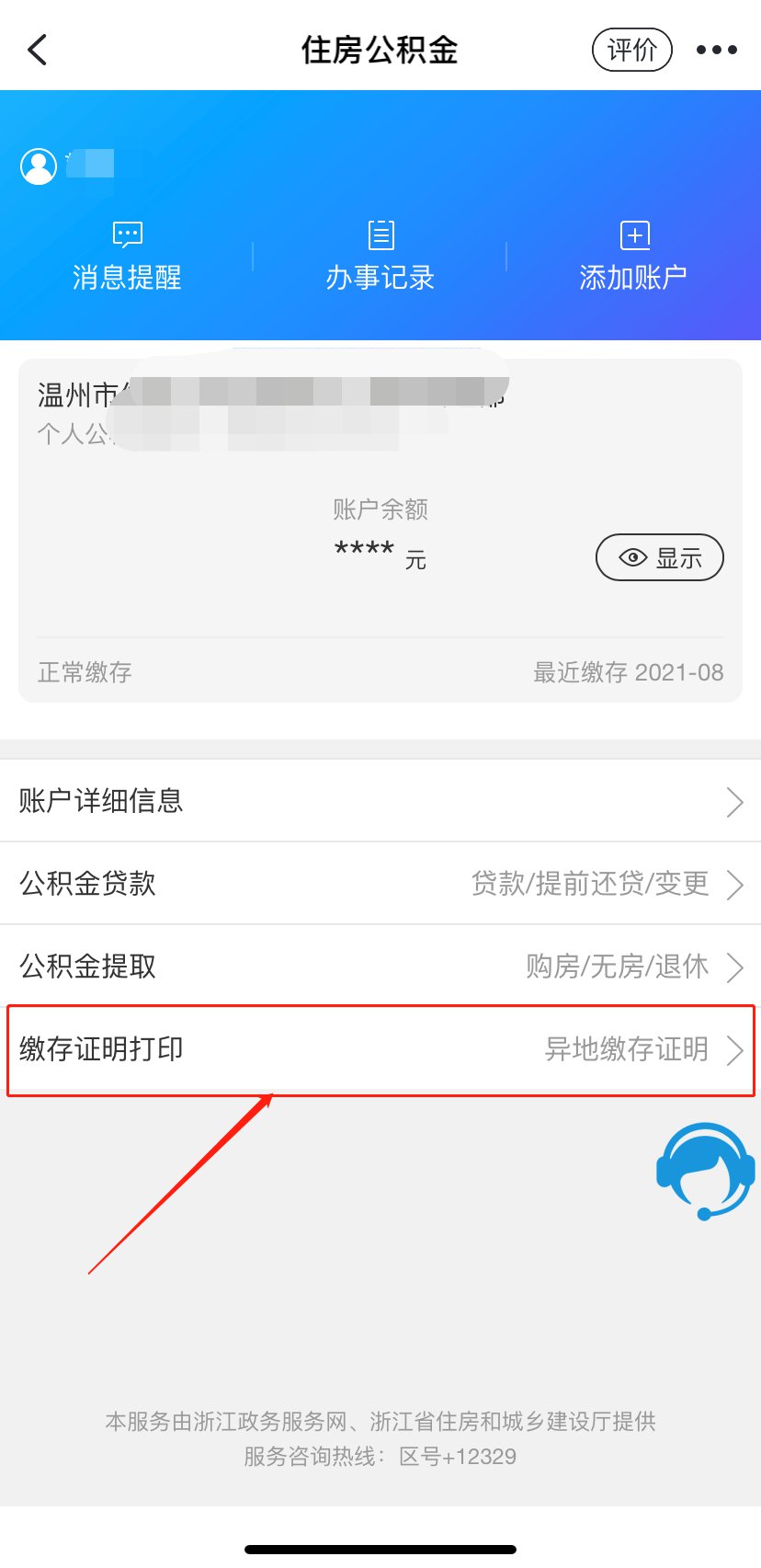Open the three-dot overflow menu

(716, 50)
